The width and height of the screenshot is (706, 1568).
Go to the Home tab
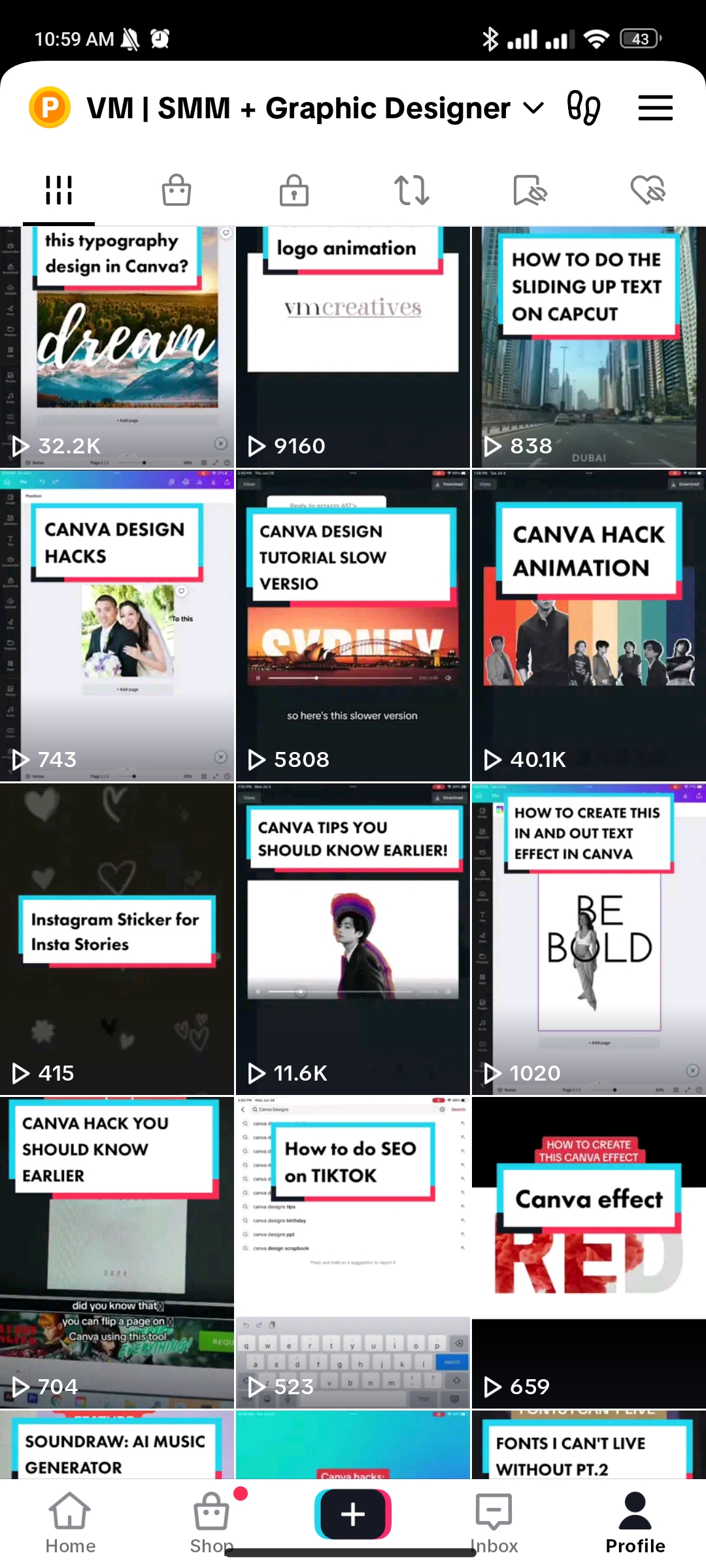pos(70,1522)
